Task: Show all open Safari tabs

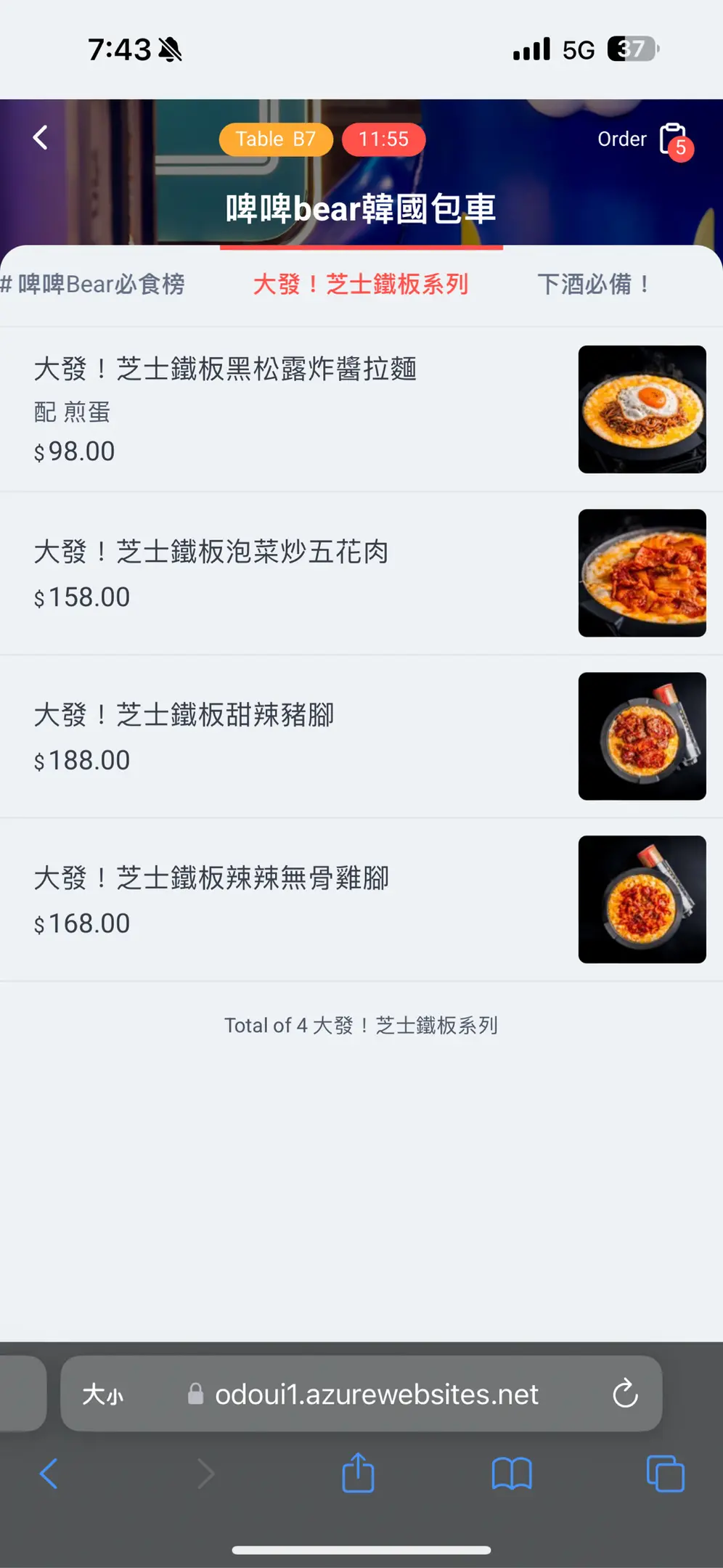Action: coord(665,1474)
